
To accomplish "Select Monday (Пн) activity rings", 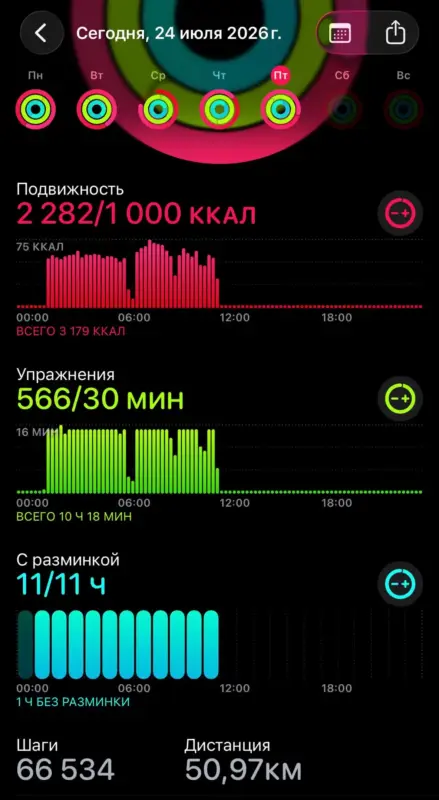I will coord(35,109).
